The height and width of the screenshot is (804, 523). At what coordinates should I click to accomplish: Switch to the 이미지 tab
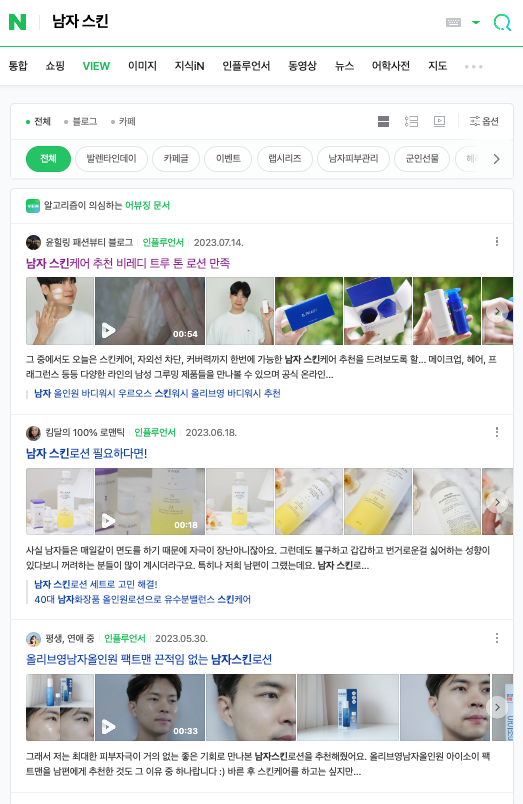click(142, 66)
